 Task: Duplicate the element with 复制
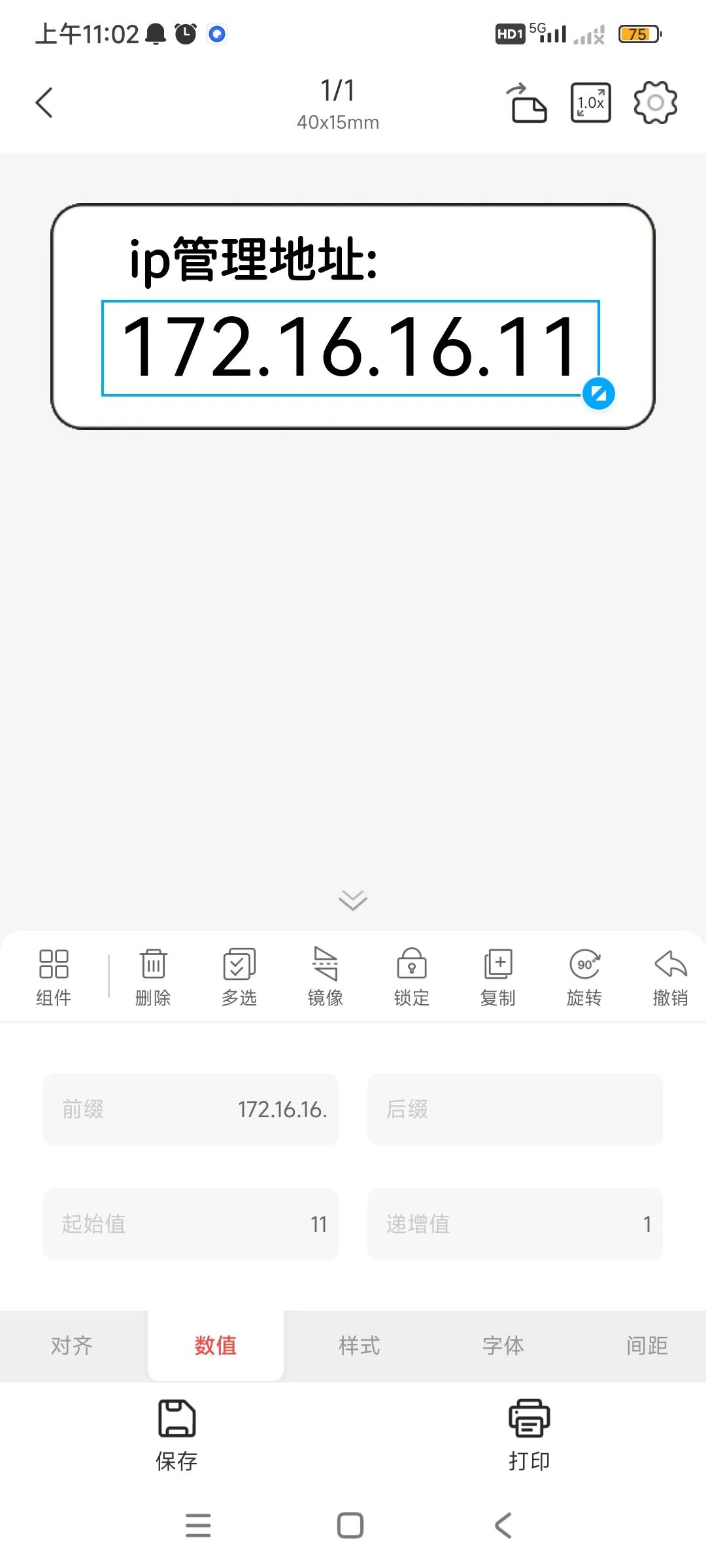pos(498,977)
